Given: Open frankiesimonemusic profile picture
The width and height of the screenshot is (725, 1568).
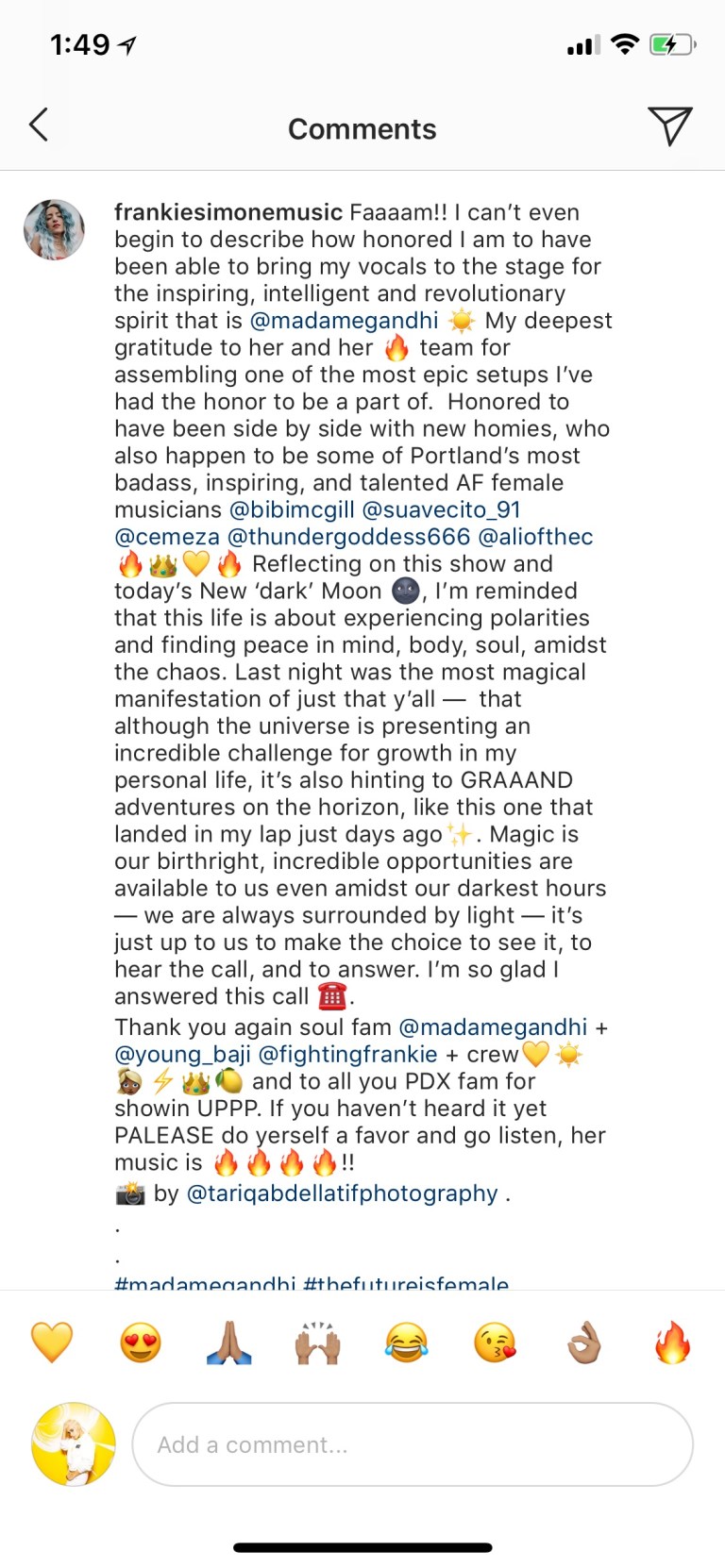Looking at the screenshot, I should pyautogui.click(x=54, y=230).
